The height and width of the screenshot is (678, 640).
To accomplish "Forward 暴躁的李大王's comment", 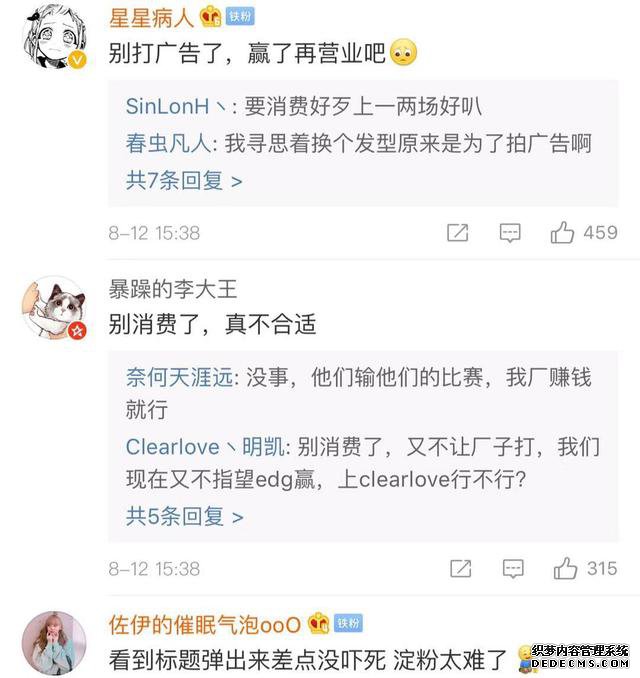I will coord(460,568).
